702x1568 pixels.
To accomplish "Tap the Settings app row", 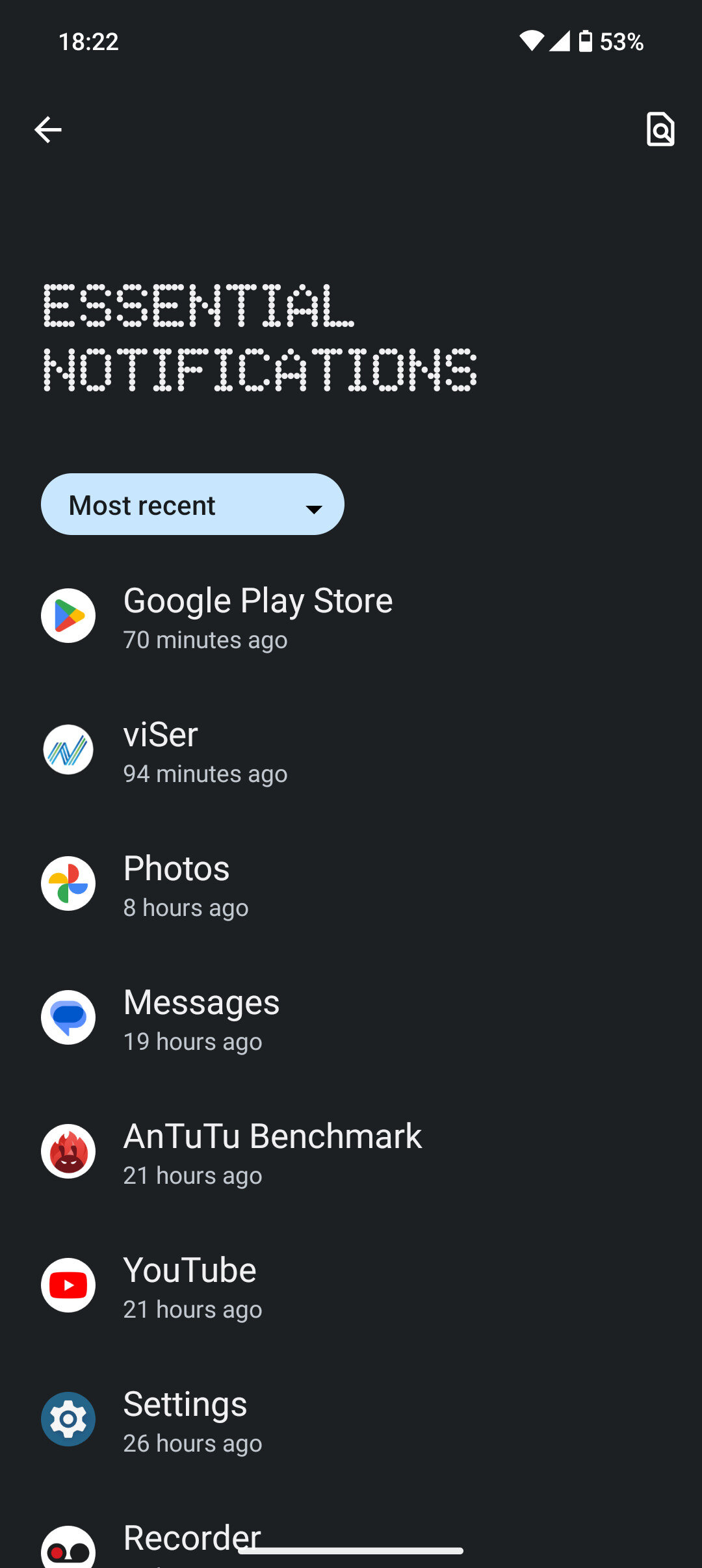I will [x=351, y=1419].
